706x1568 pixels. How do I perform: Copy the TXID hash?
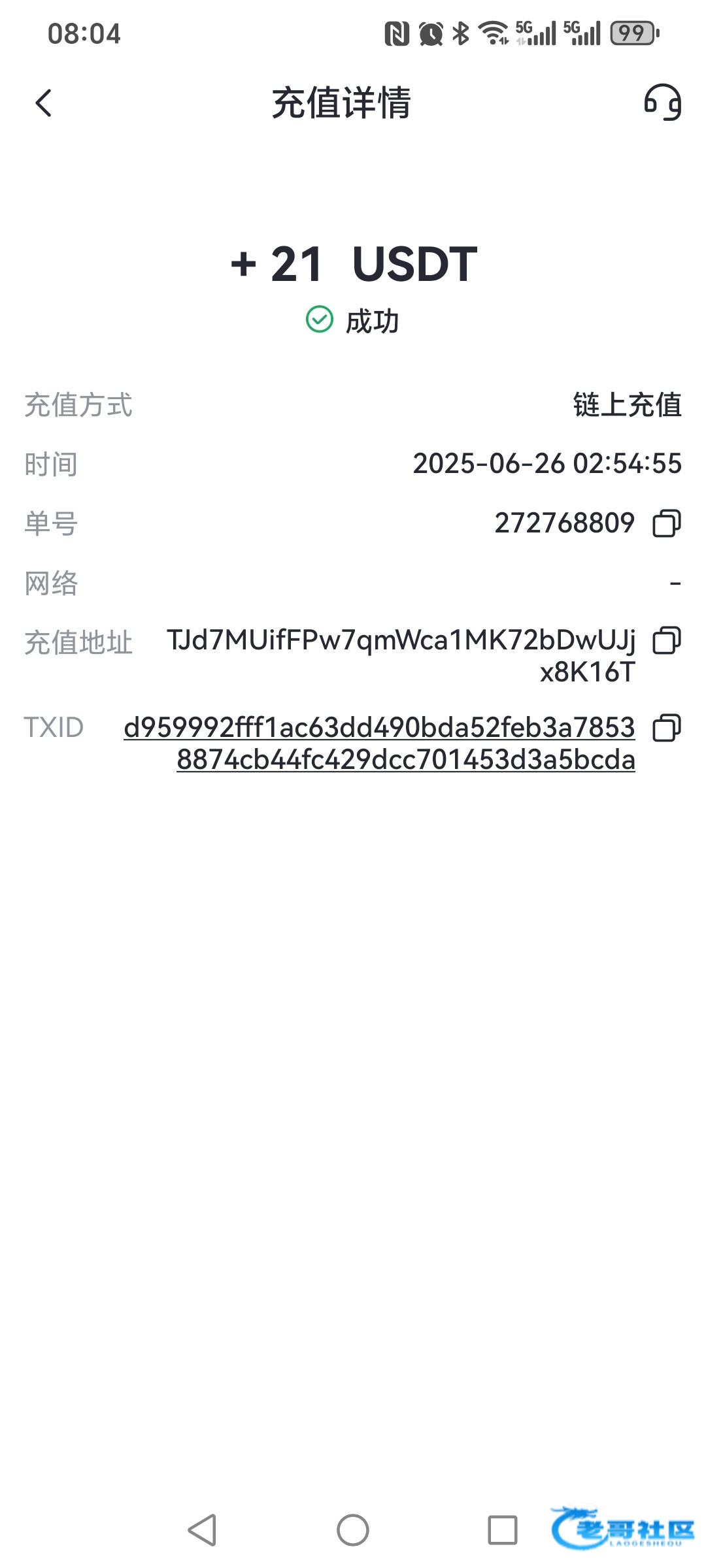(667, 728)
